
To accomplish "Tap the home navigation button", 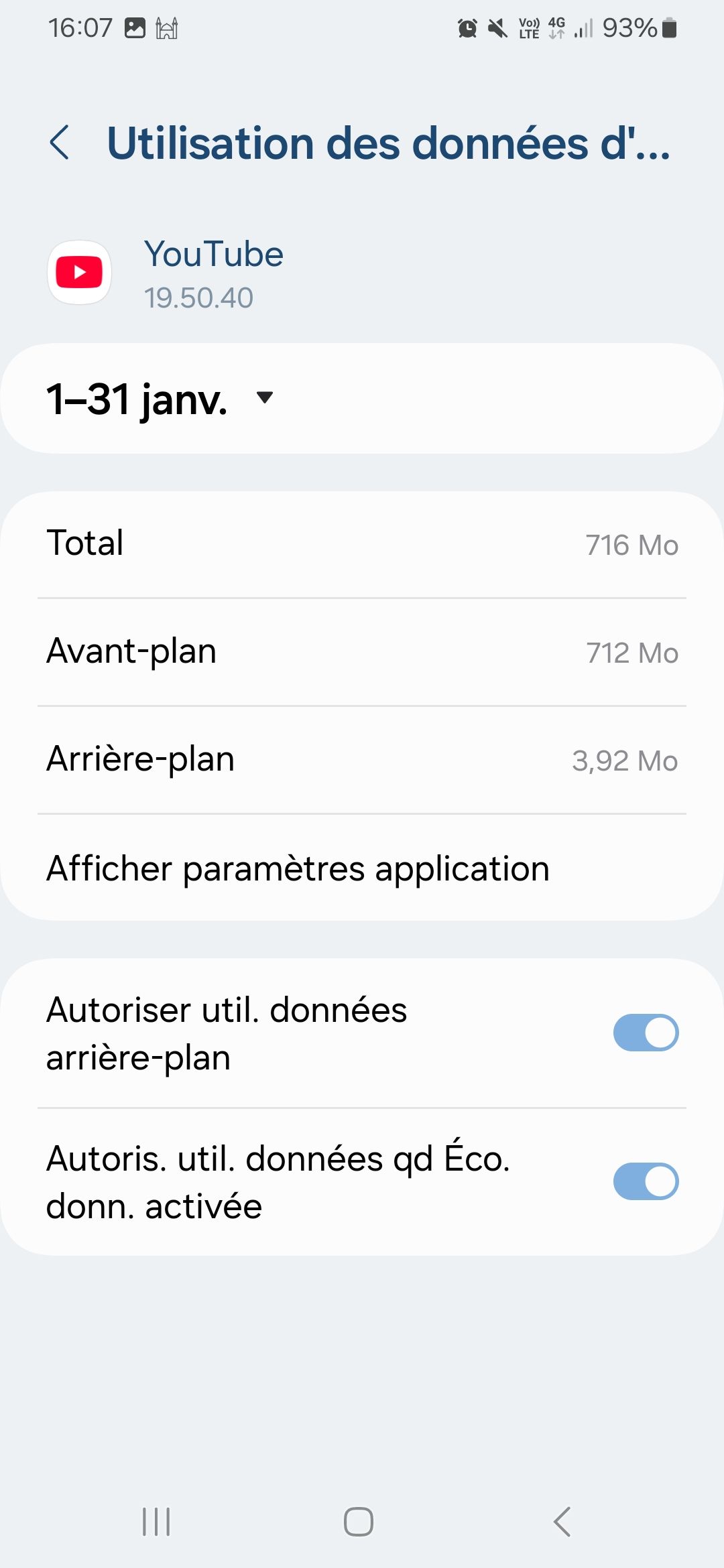I will 359,1521.
